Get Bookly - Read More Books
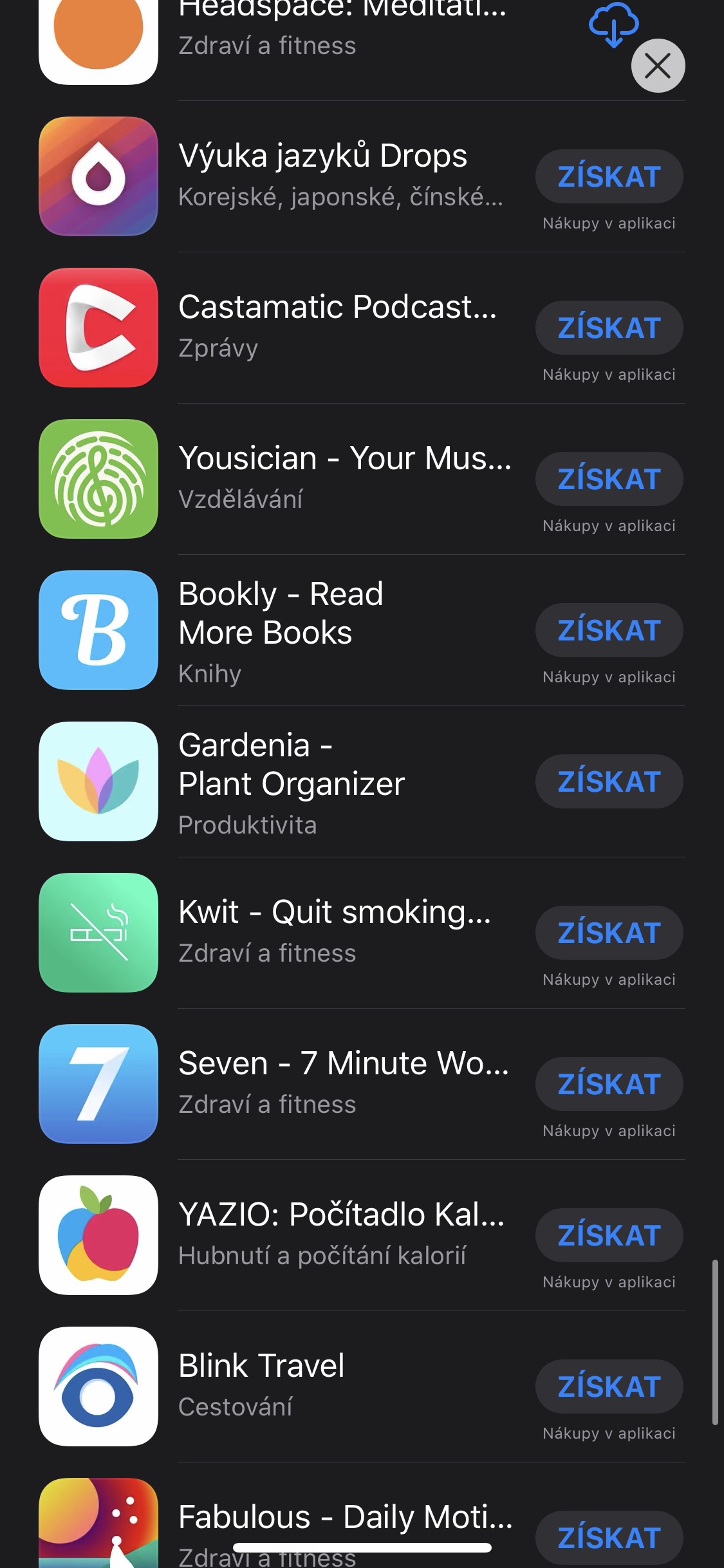Viewport: 724px width, 1568px height. click(609, 630)
